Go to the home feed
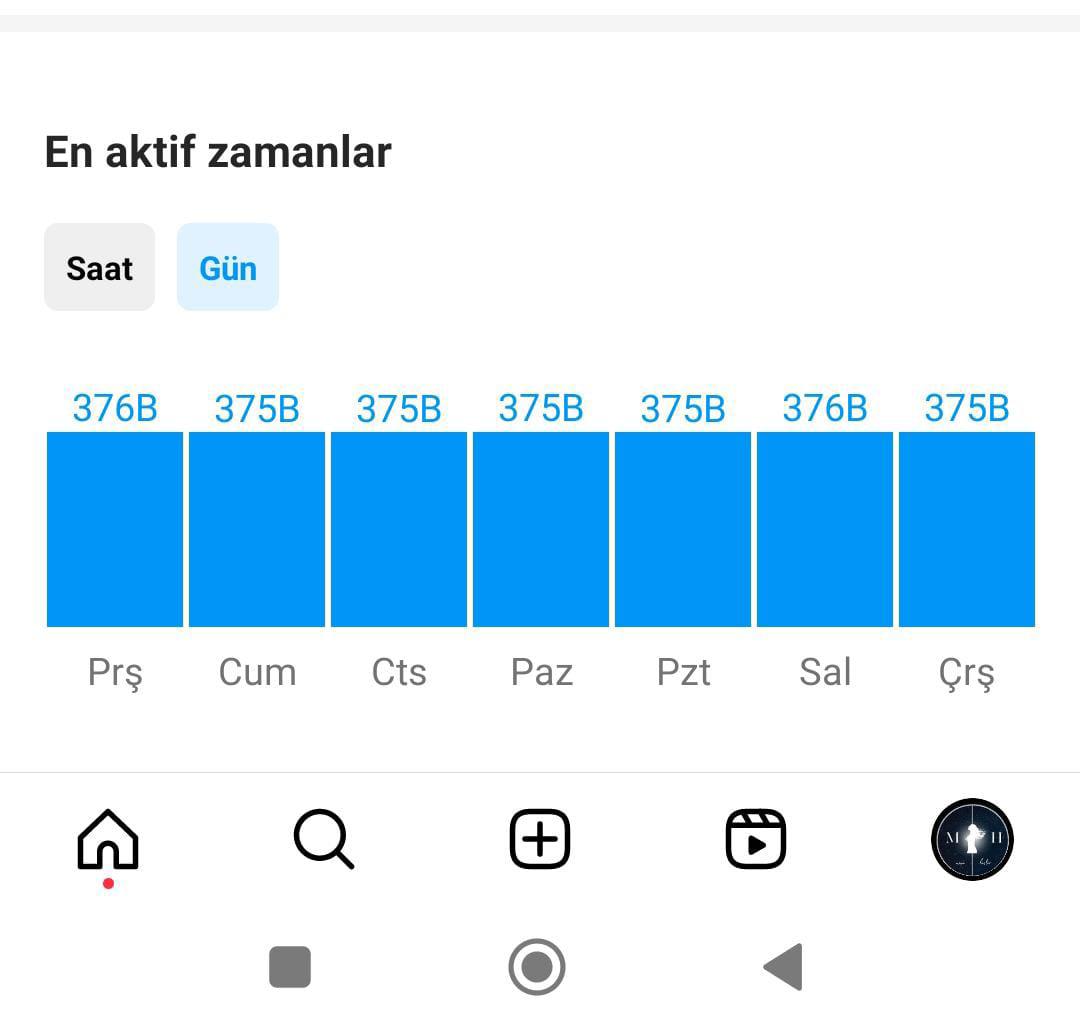The height and width of the screenshot is (1035, 1080). click(108, 839)
